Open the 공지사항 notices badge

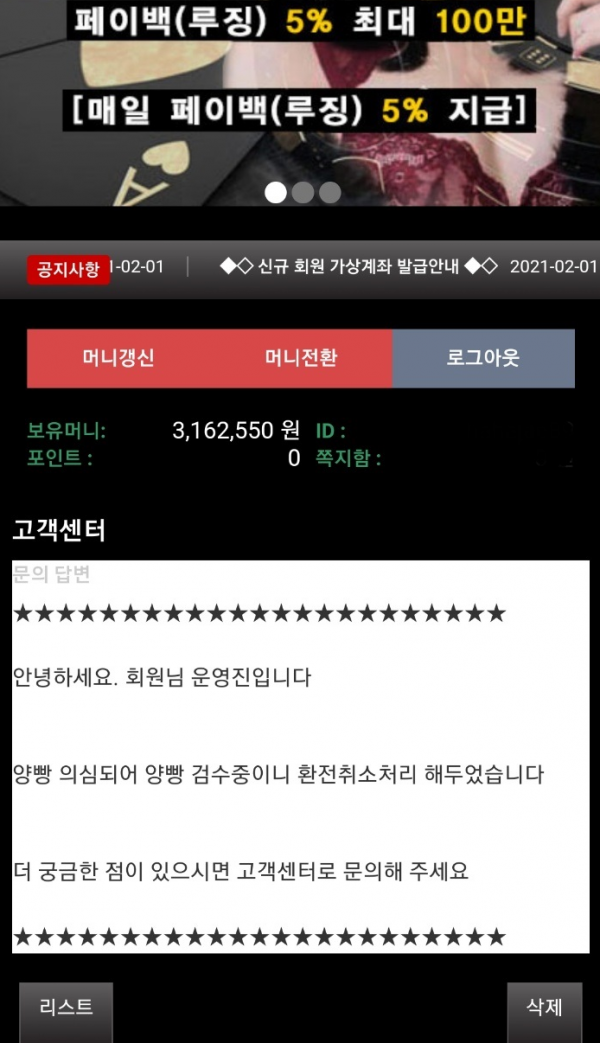(x=68, y=268)
